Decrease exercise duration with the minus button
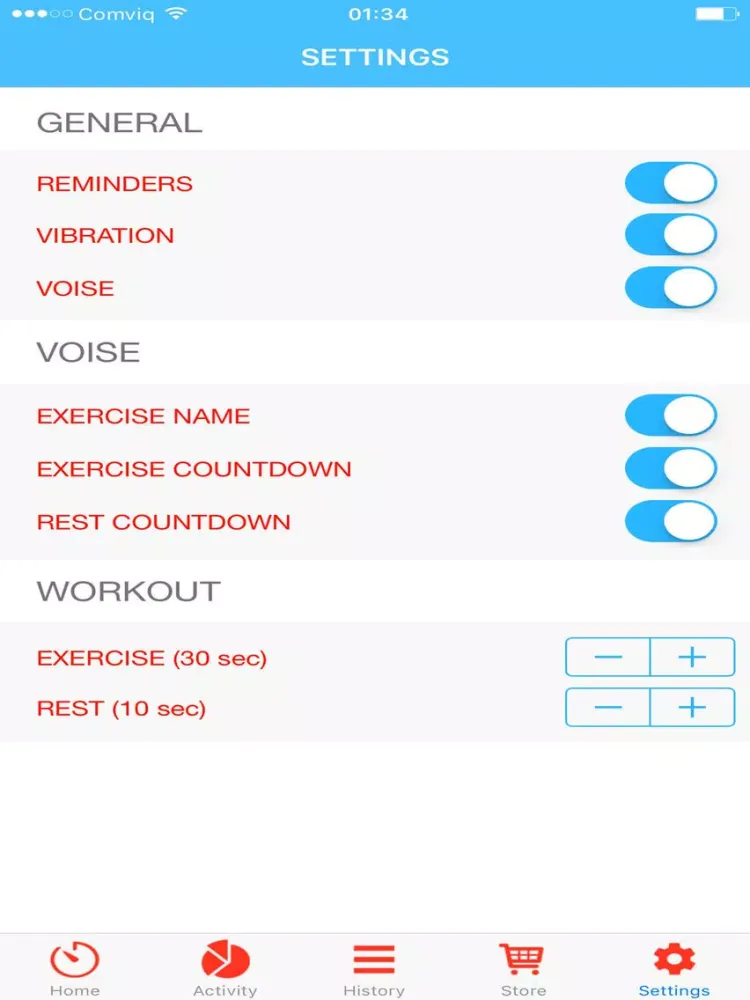Screen dimensions: 750x1000 (607, 657)
